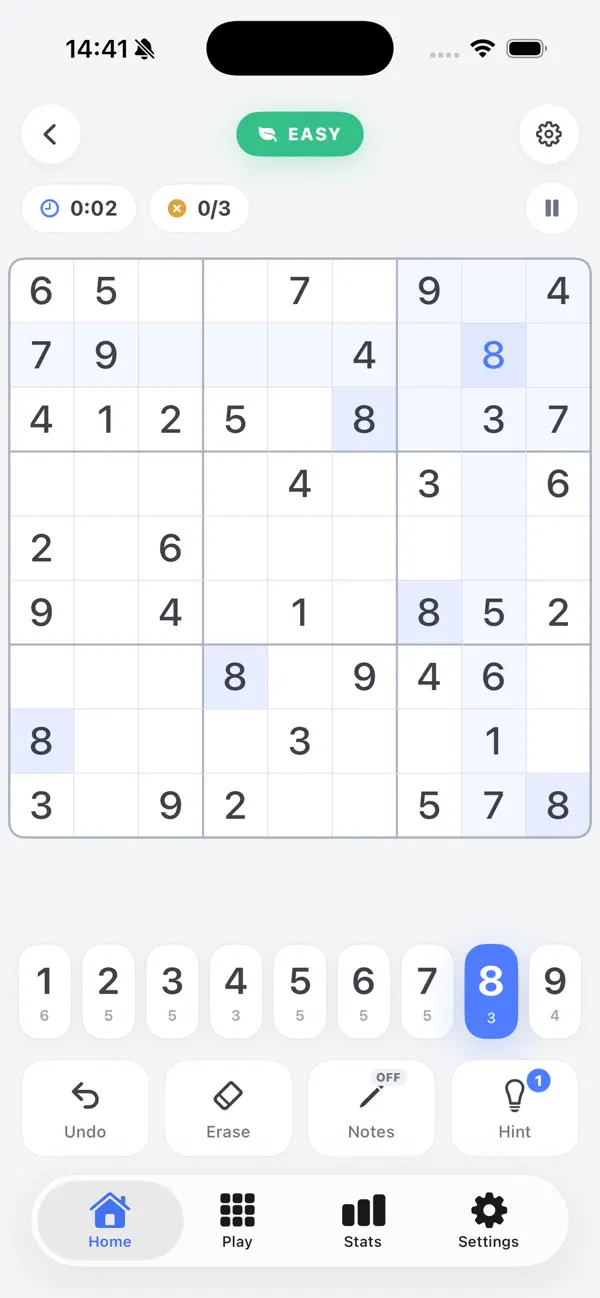Screen dimensions: 600x1298
Task: Pick number 6 on the number pad
Action: click(364, 991)
